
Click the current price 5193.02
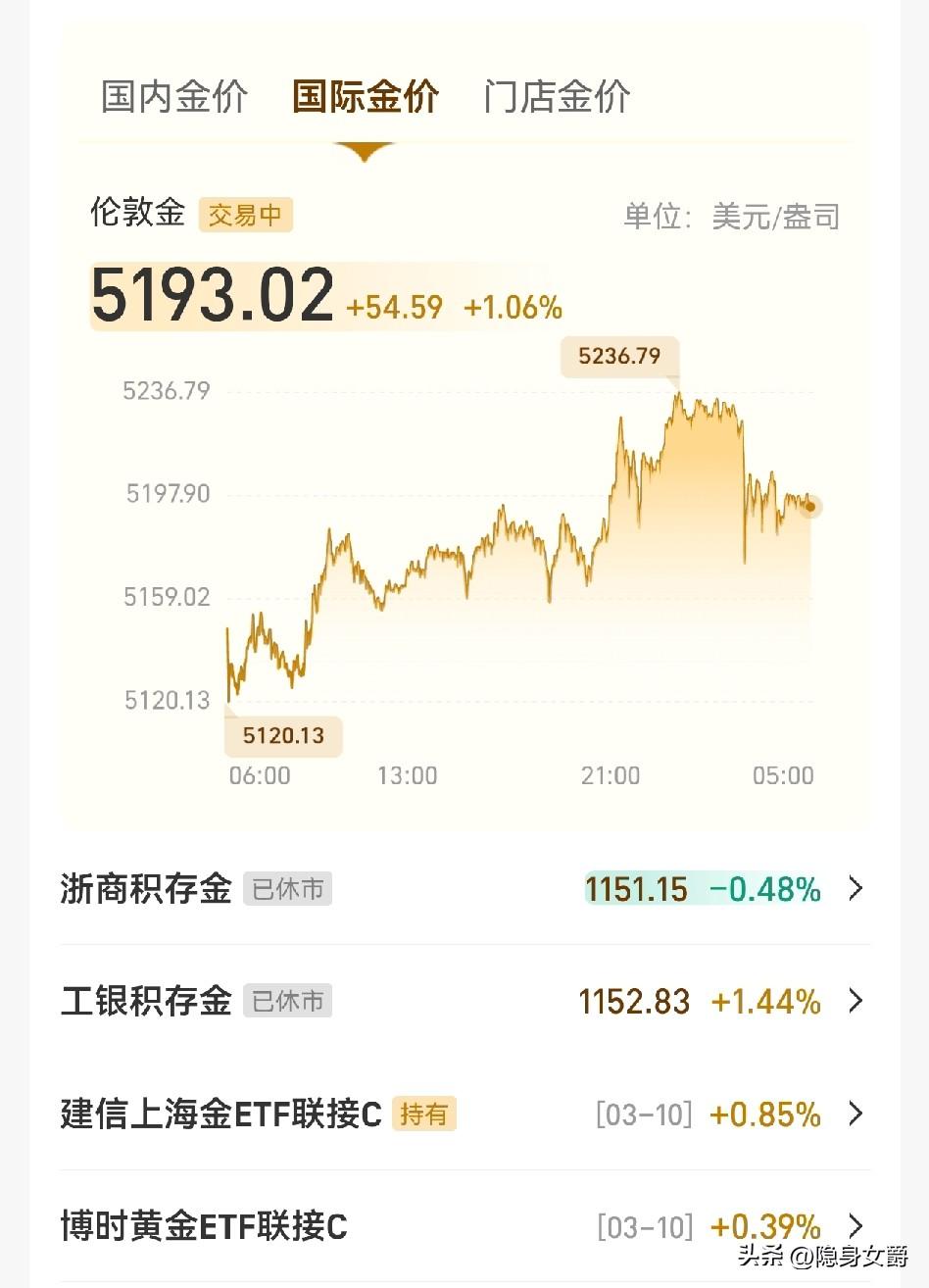[212, 296]
